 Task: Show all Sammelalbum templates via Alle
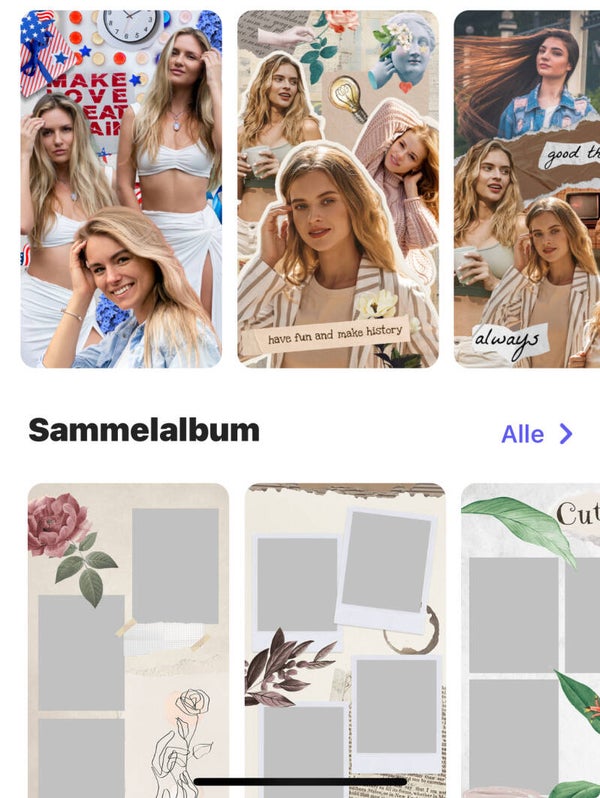538,434
